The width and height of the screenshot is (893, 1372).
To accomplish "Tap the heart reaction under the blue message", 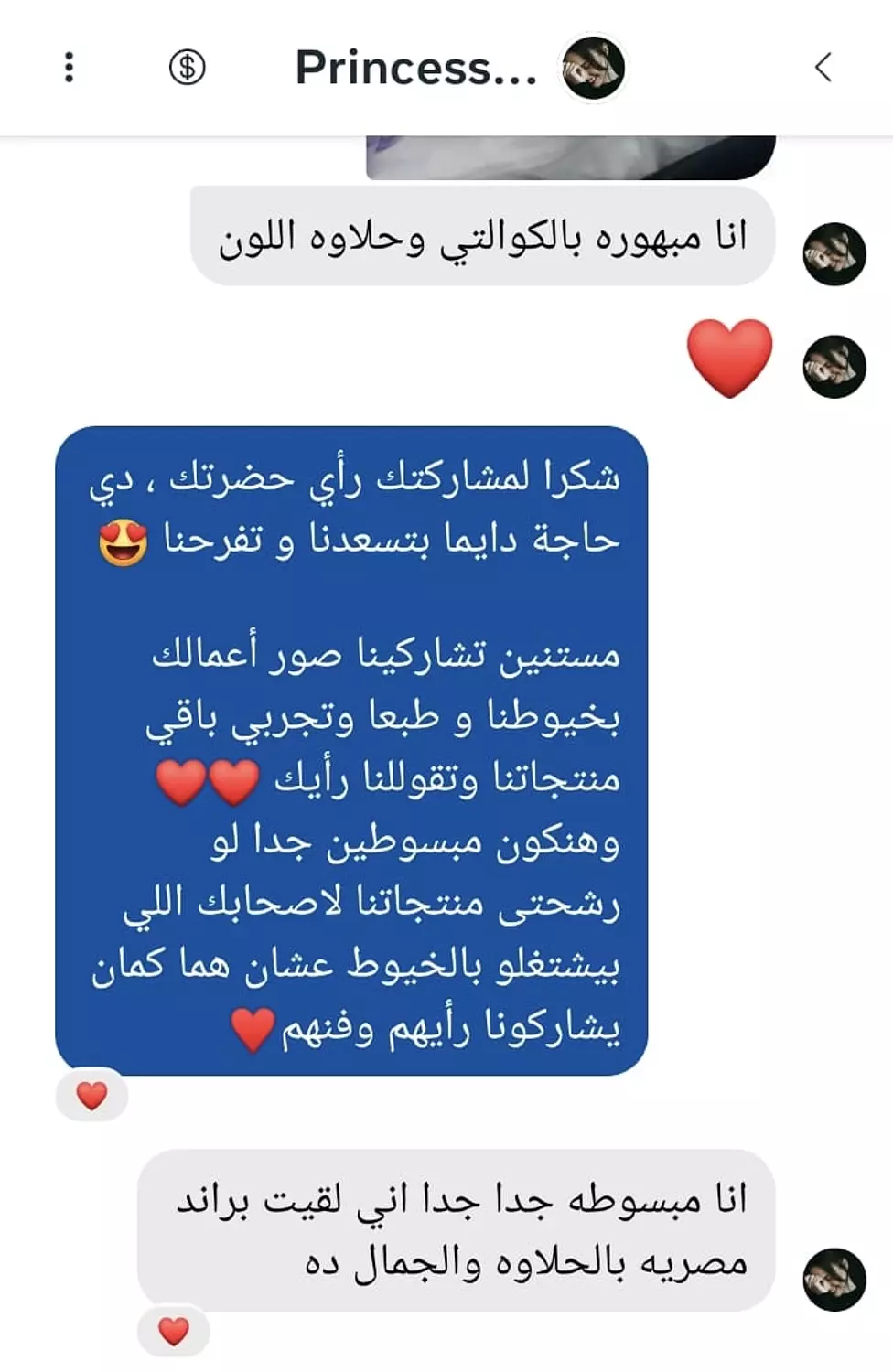I will tap(91, 1094).
